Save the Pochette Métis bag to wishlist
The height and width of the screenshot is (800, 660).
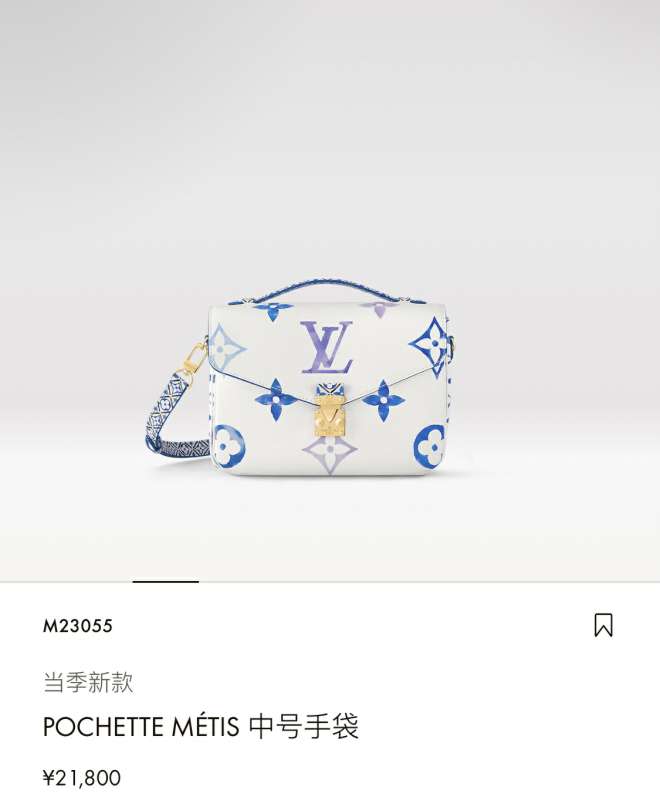click(603, 626)
